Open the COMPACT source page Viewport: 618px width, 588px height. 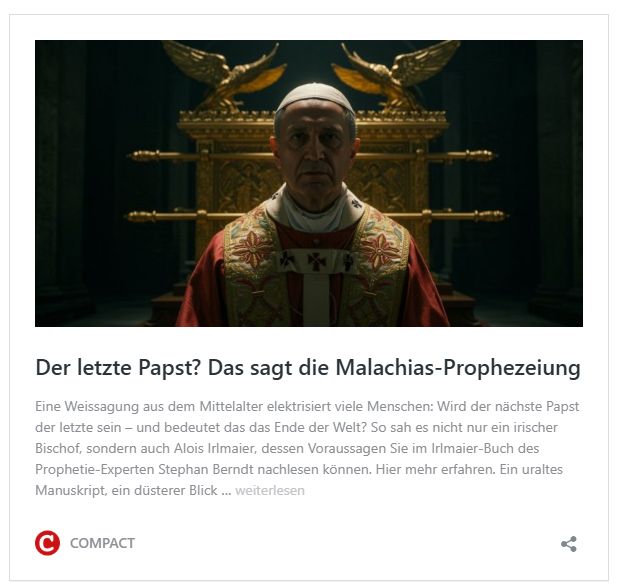pyautogui.click(x=101, y=543)
